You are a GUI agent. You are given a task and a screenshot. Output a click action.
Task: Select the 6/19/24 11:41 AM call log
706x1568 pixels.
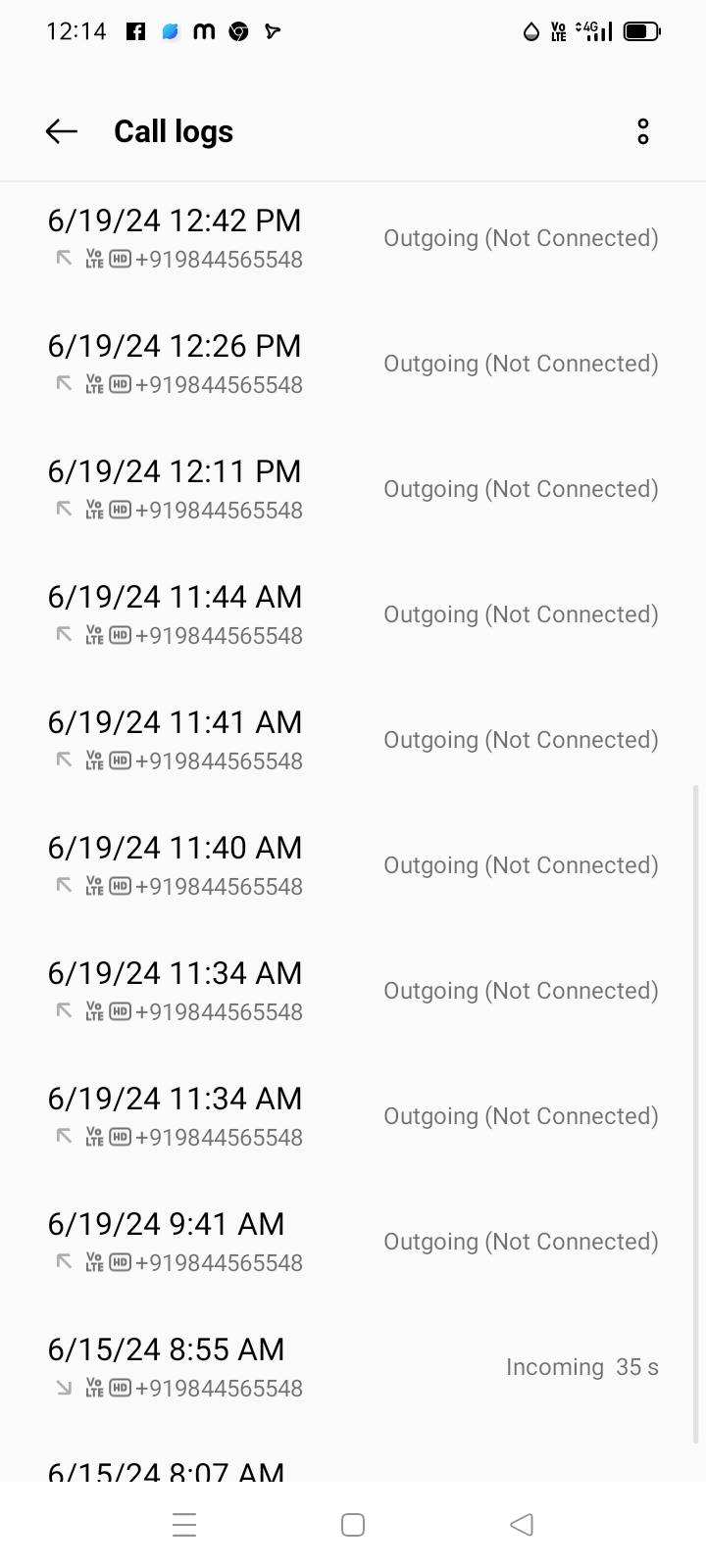pos(353,740)
